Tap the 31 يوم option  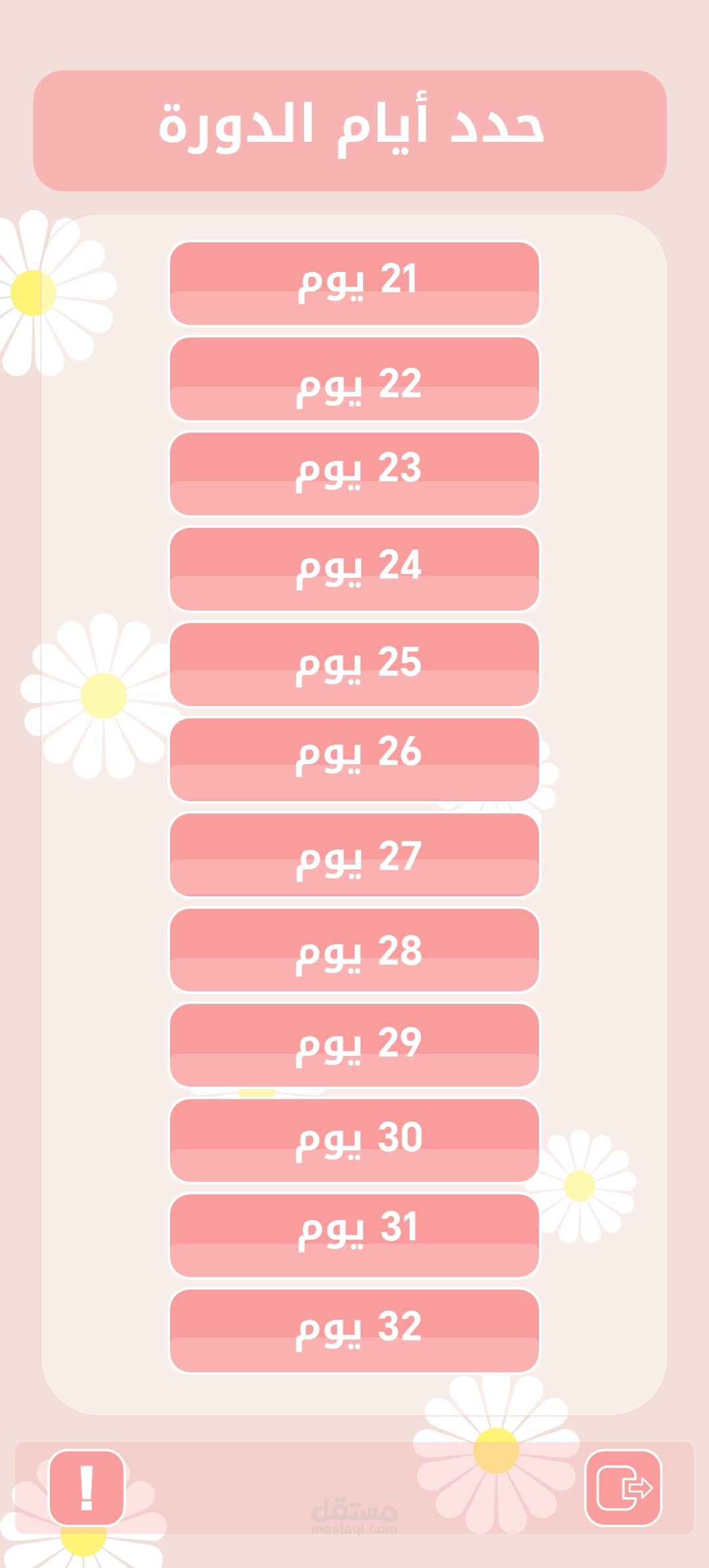[x=354, y=1235]
